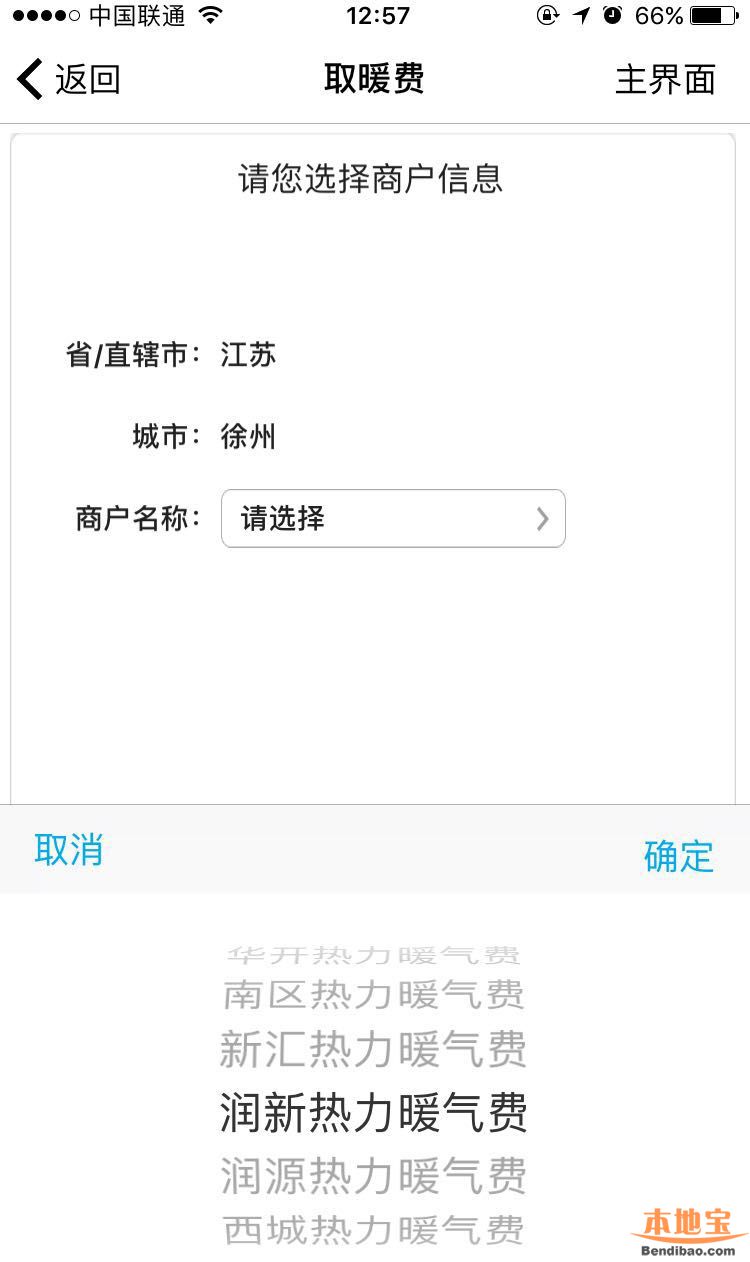Screen dimensions: 750x1262
Task: Select 南区热力暖气费 in the picker
Action: (373, 995)
